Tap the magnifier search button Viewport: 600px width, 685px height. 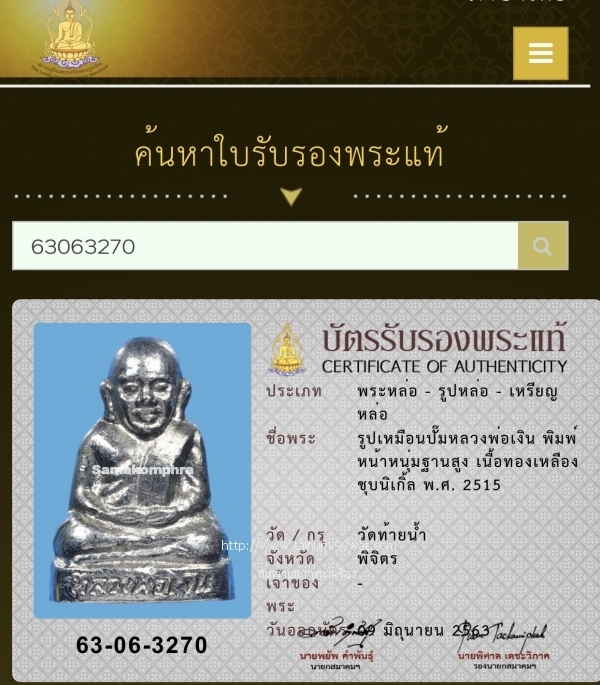(543, 246)
